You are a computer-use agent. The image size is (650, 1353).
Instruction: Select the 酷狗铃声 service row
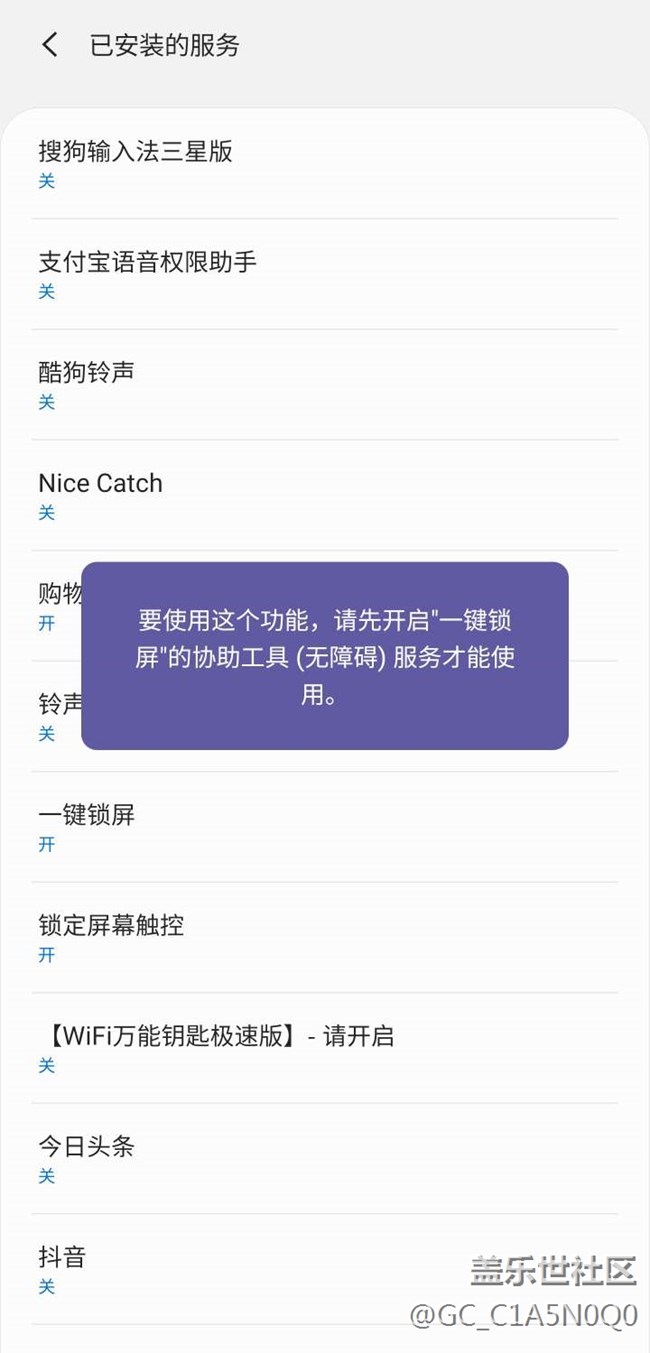pos(324,385)
